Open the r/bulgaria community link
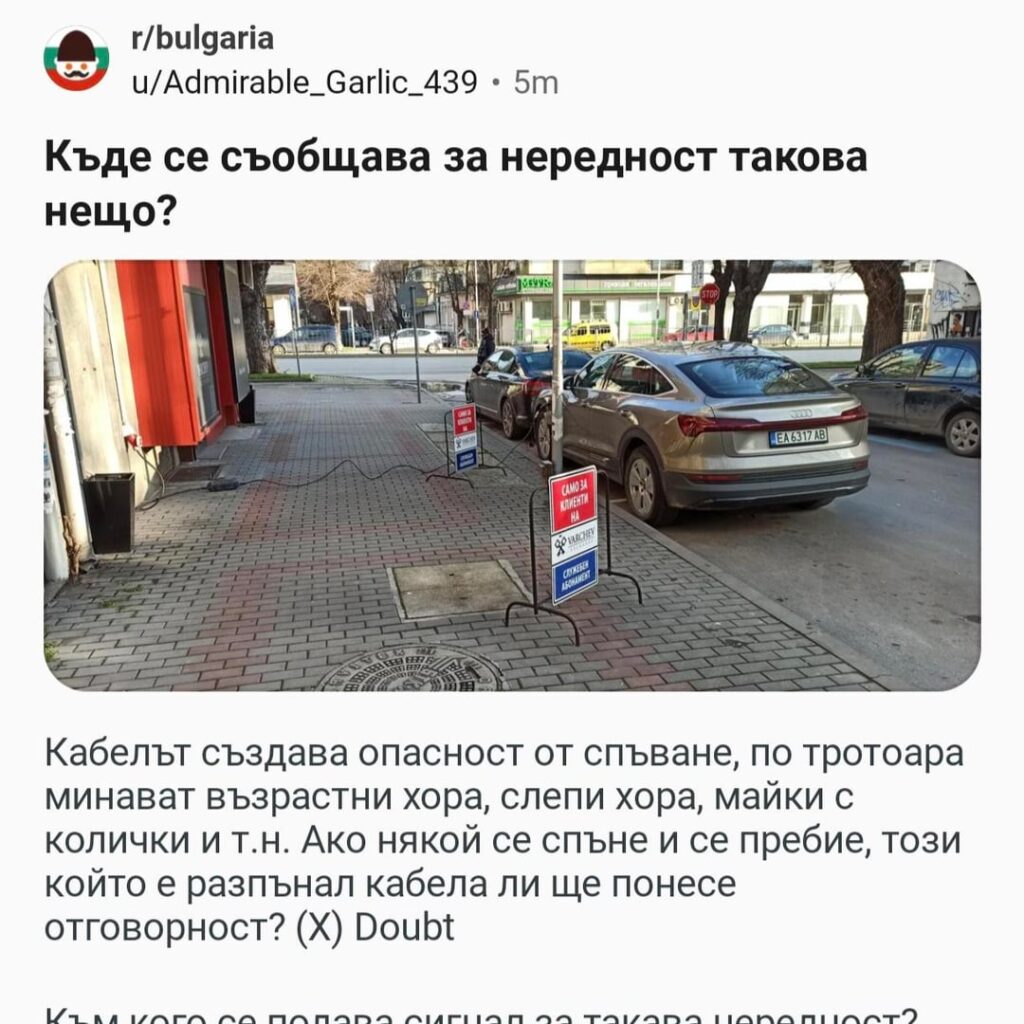This screenshot has width=1024, height=1024. [202, 39]
